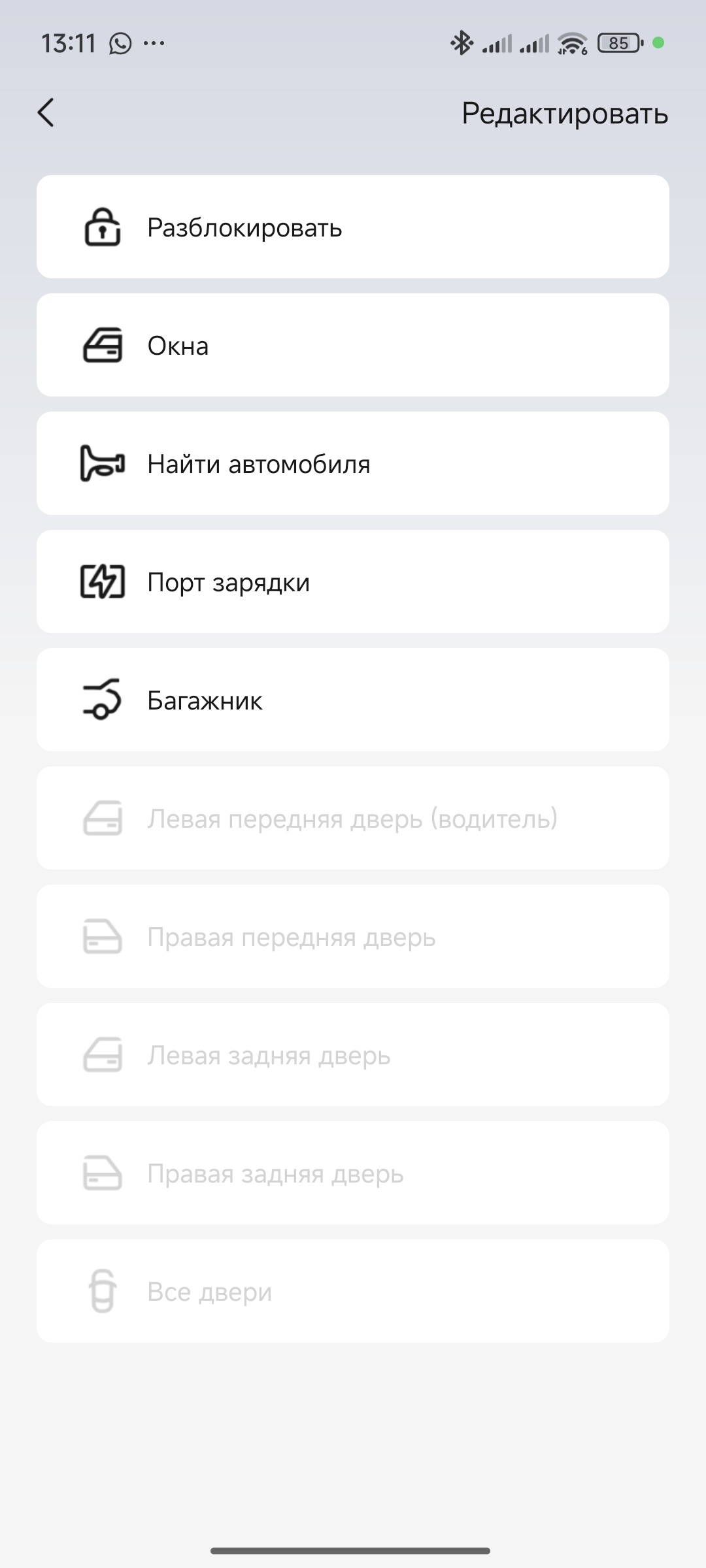
Task: Select Правая передняя дверь
Action: pyautogui.click(x=353, y=936)
